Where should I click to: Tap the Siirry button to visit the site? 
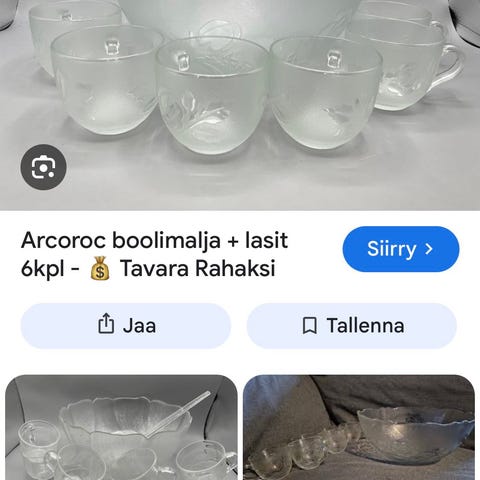pos(401,249)
